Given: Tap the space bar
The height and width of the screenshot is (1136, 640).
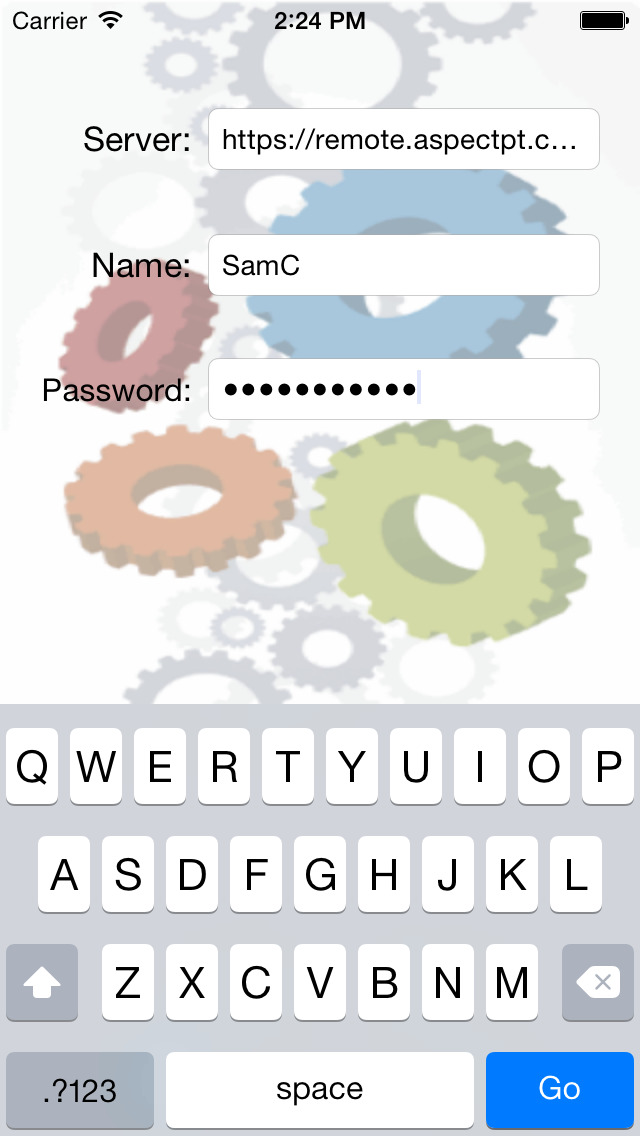Looking at the screenshot, I should pyautogui.click(x=320, y=1089).
